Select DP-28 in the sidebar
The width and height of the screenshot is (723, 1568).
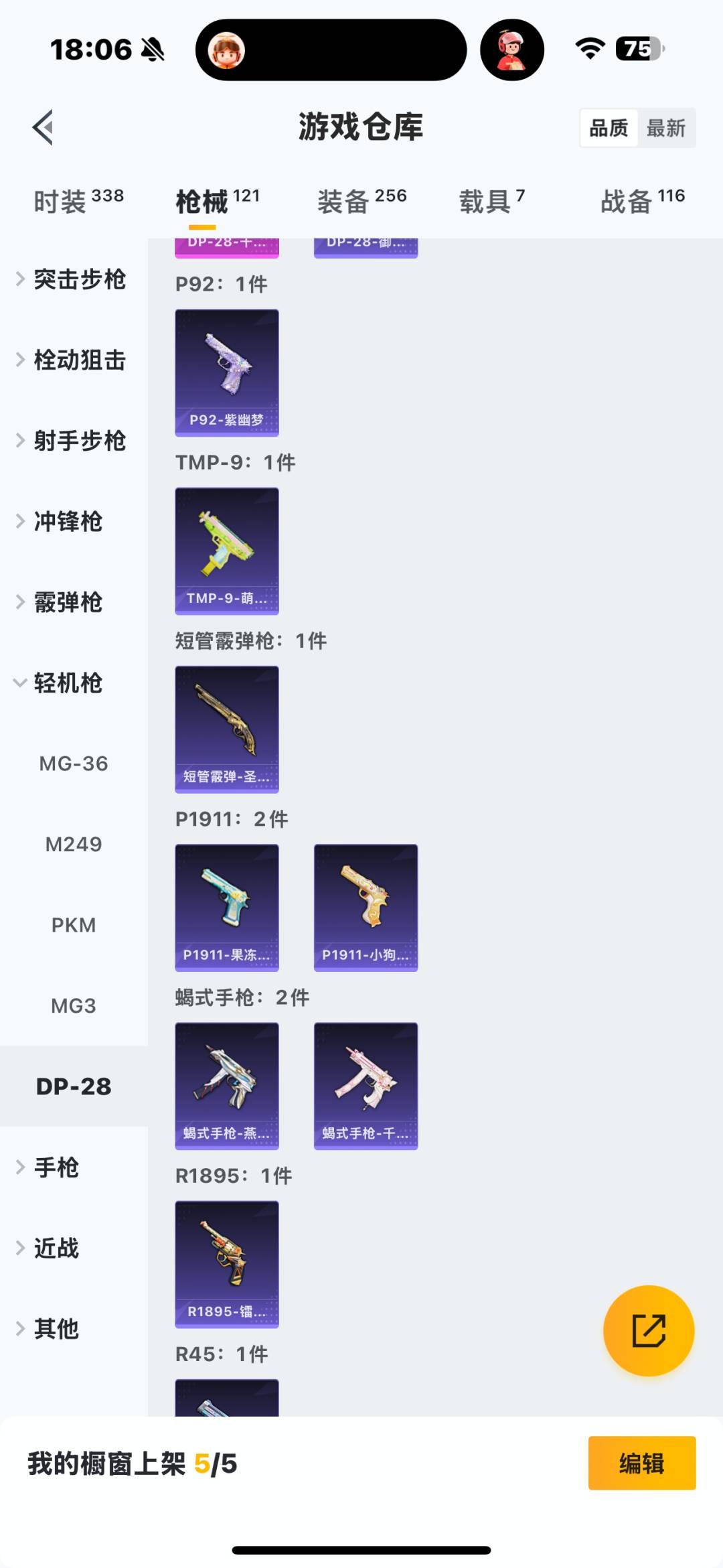[x=74, y=1086]
